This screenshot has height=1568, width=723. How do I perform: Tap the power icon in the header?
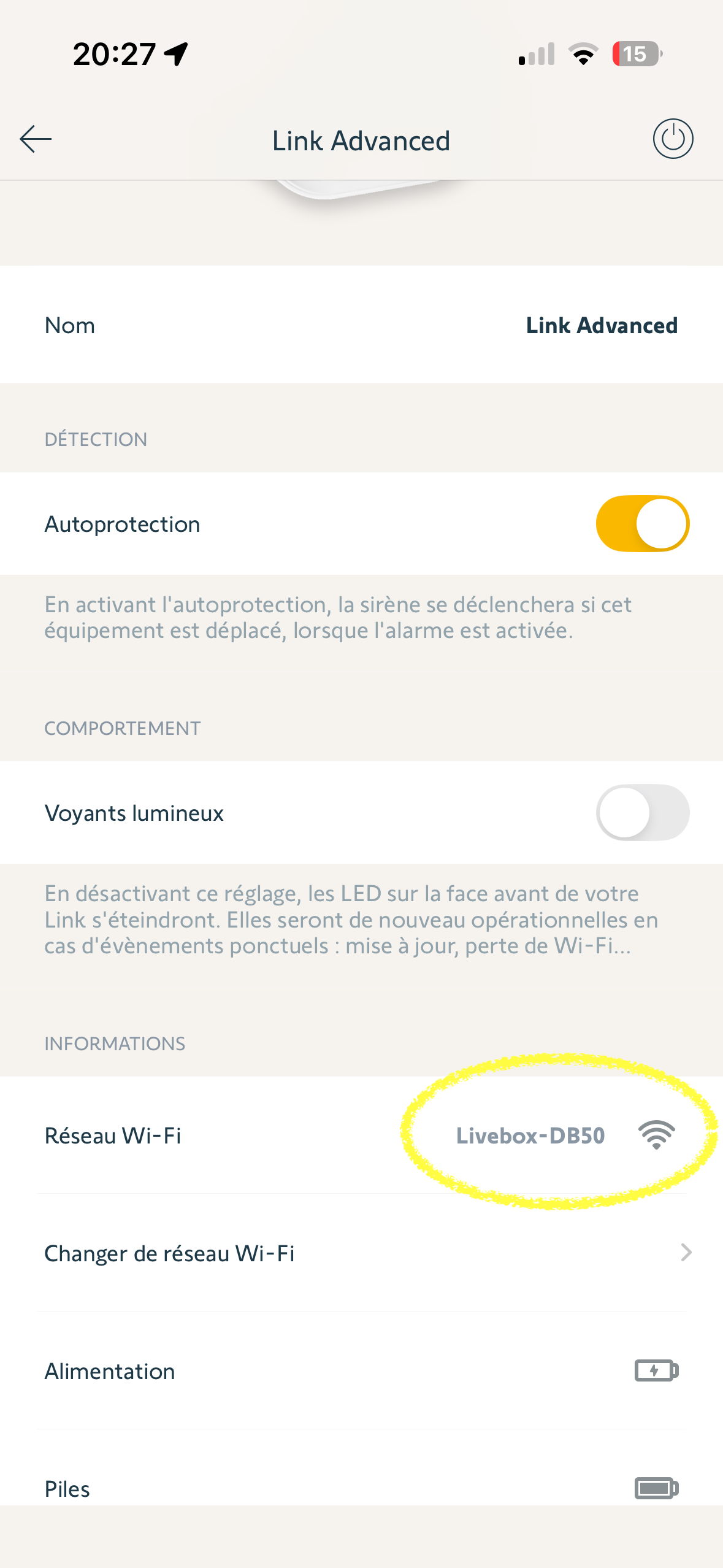click(x=673, y=139)
